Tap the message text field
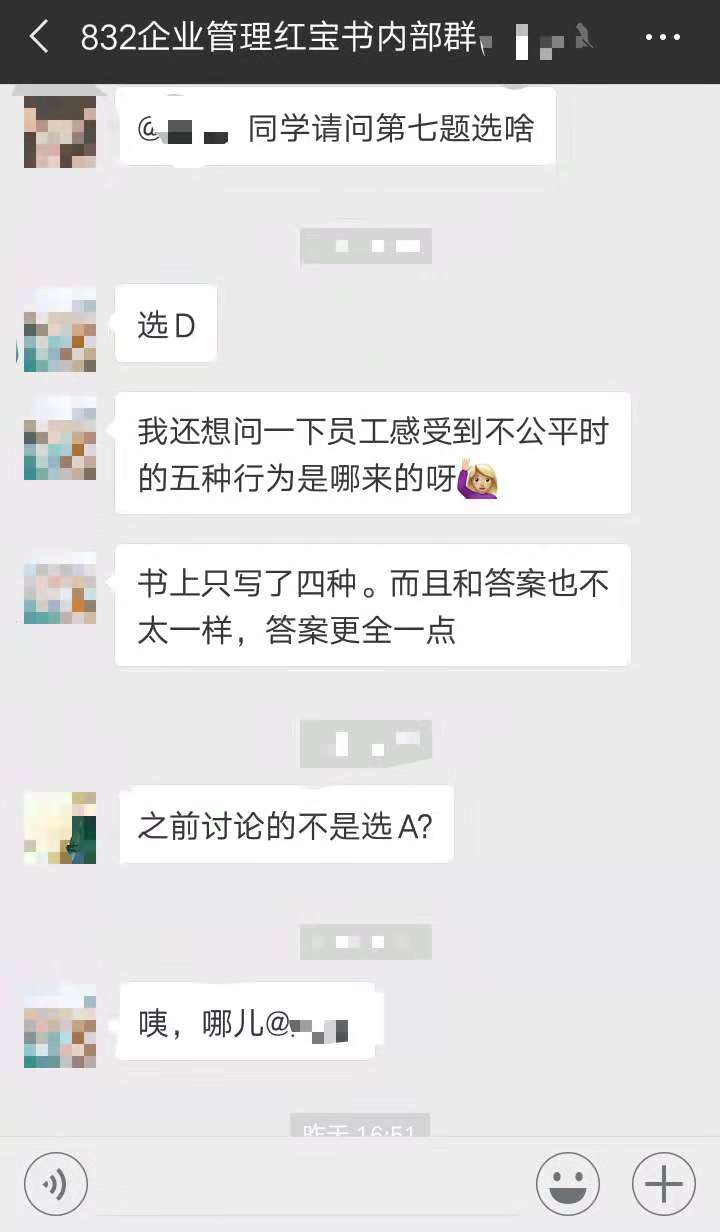The width and height of the screenshot is (720, 1232). point(310,1185)
